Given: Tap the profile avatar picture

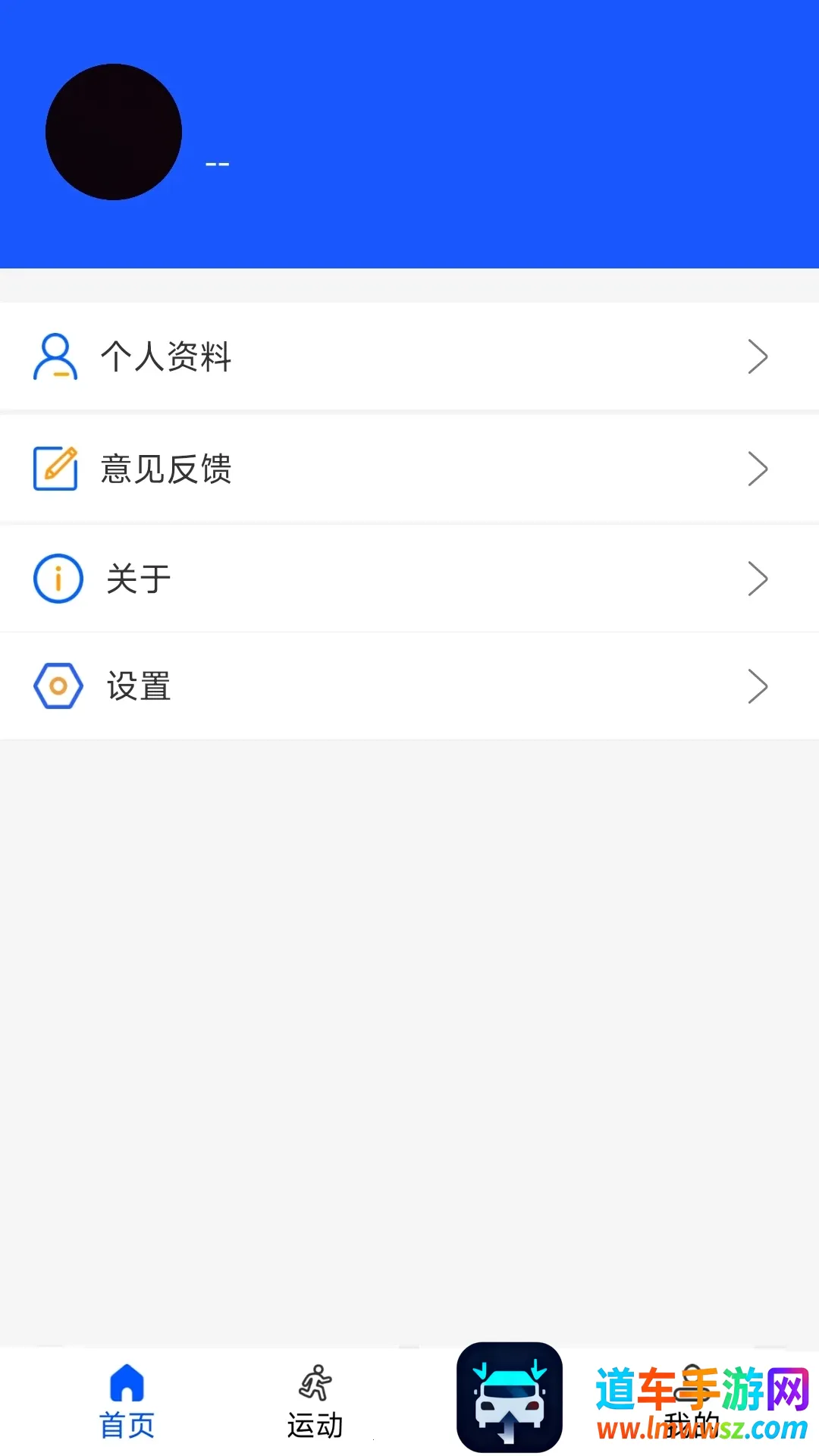Looking at the screenshot, I should [114, 132].
